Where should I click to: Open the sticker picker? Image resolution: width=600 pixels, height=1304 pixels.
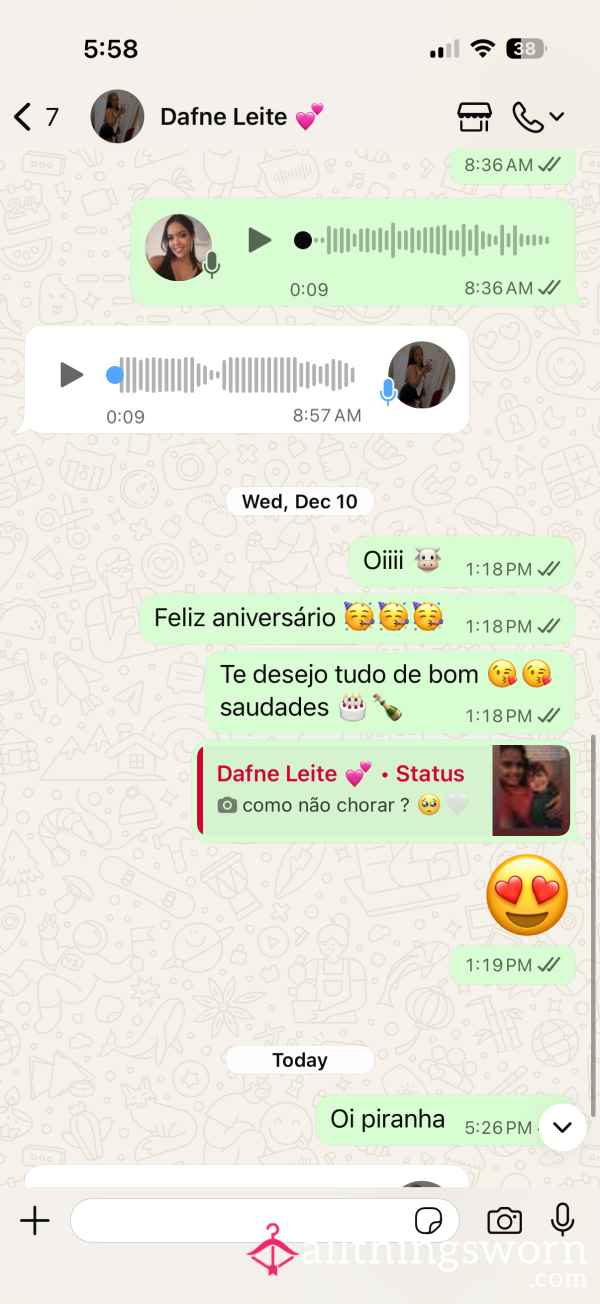tap(429, 1220)
